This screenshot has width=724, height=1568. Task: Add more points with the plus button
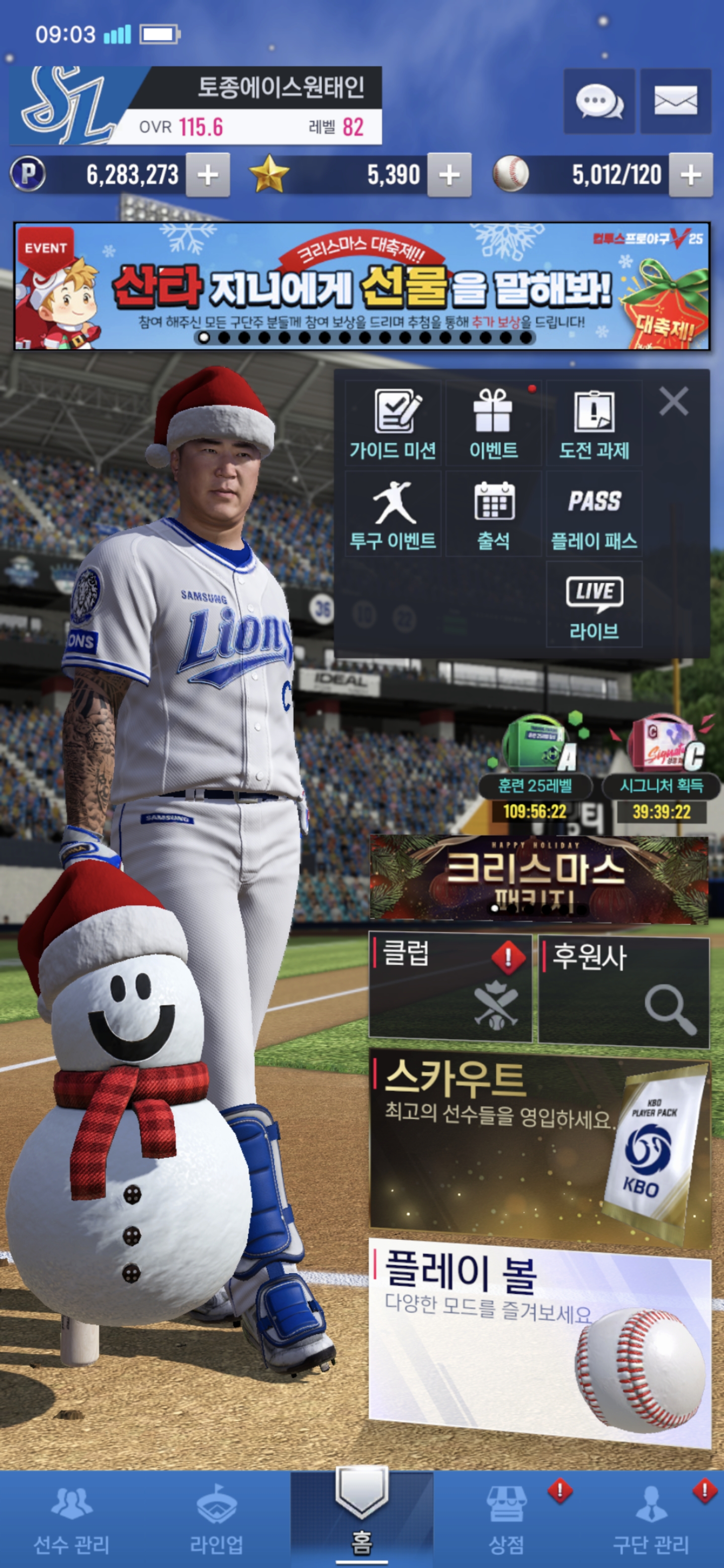click(208, 175)
